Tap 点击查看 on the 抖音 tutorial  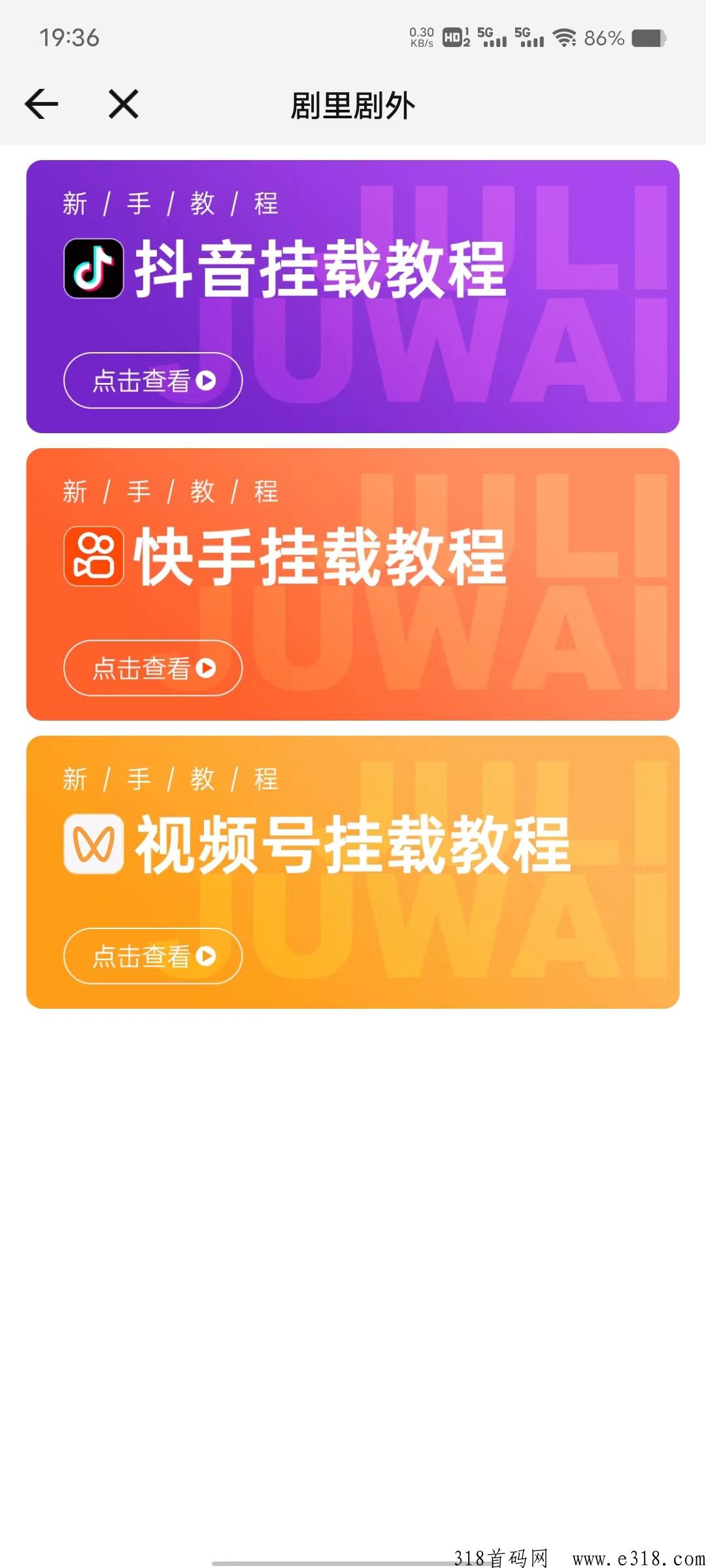(x=153, y=381)
